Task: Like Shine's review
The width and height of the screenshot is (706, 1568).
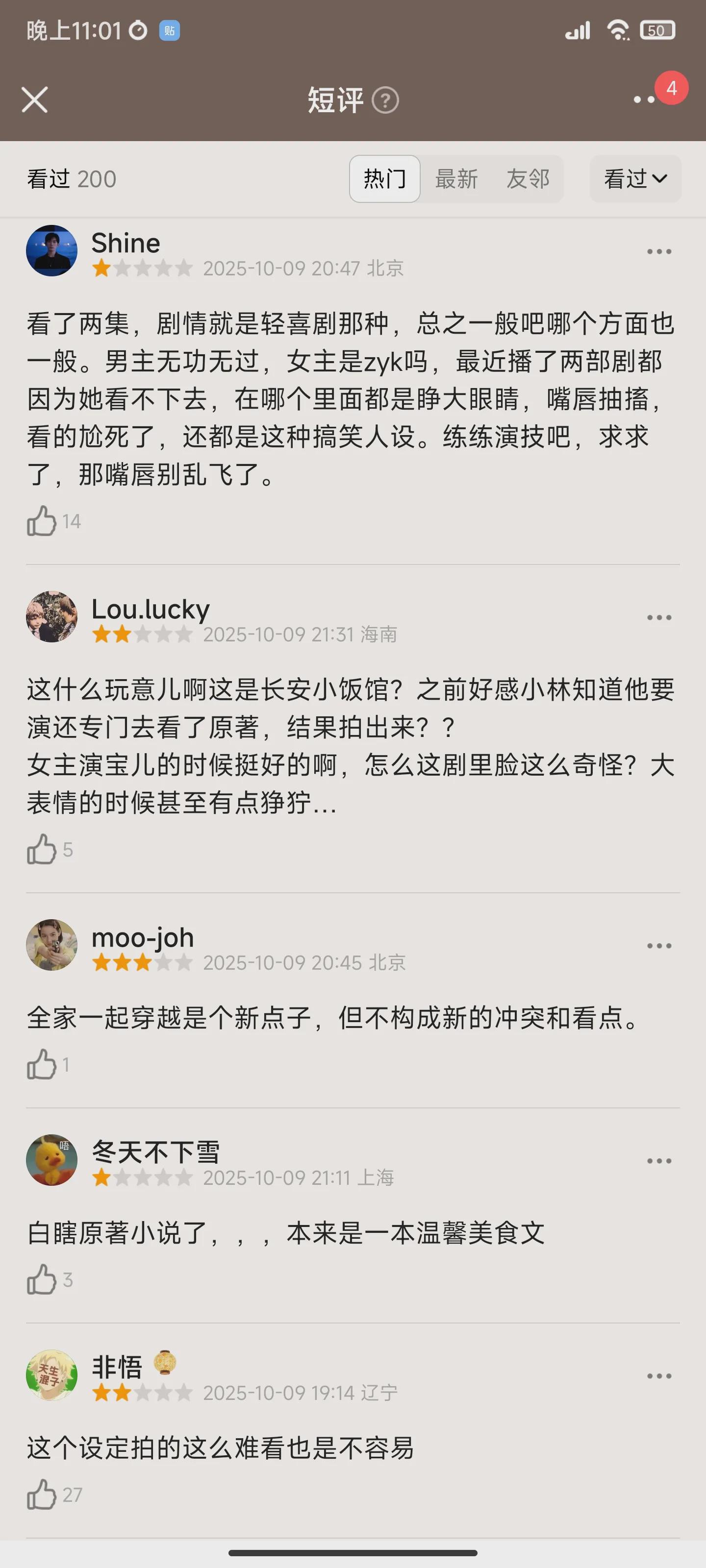Action: pos(41,521)
